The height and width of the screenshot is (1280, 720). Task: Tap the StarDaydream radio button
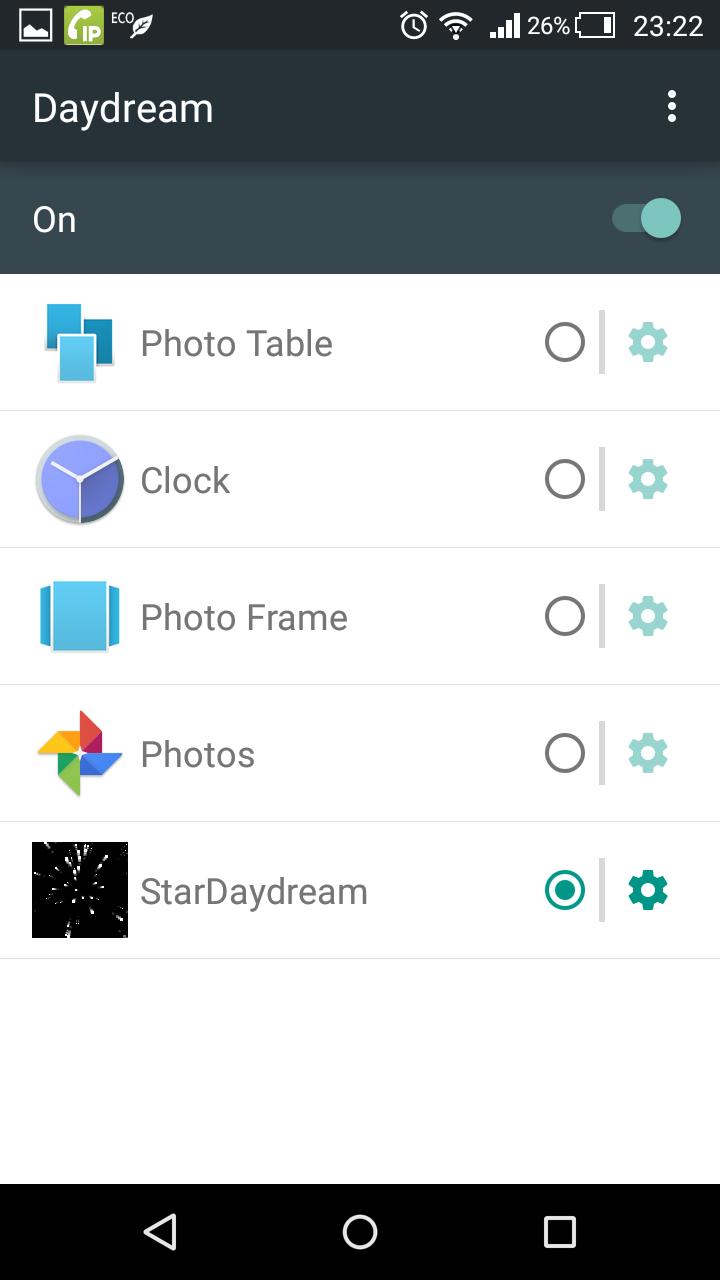[x=565, y=890]
